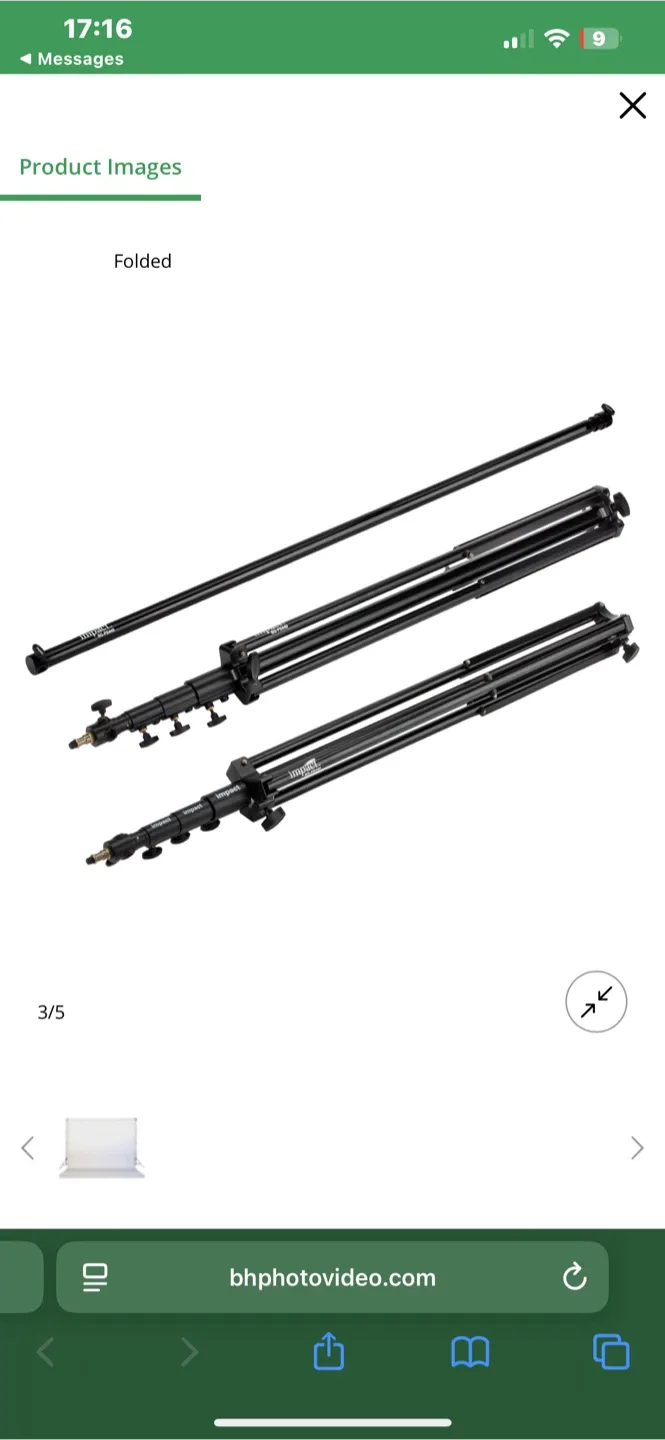Screen dimensions: 665x1440
Task: Open the bhphotovideo.com address bar
Action: (x=332, y=1277)
